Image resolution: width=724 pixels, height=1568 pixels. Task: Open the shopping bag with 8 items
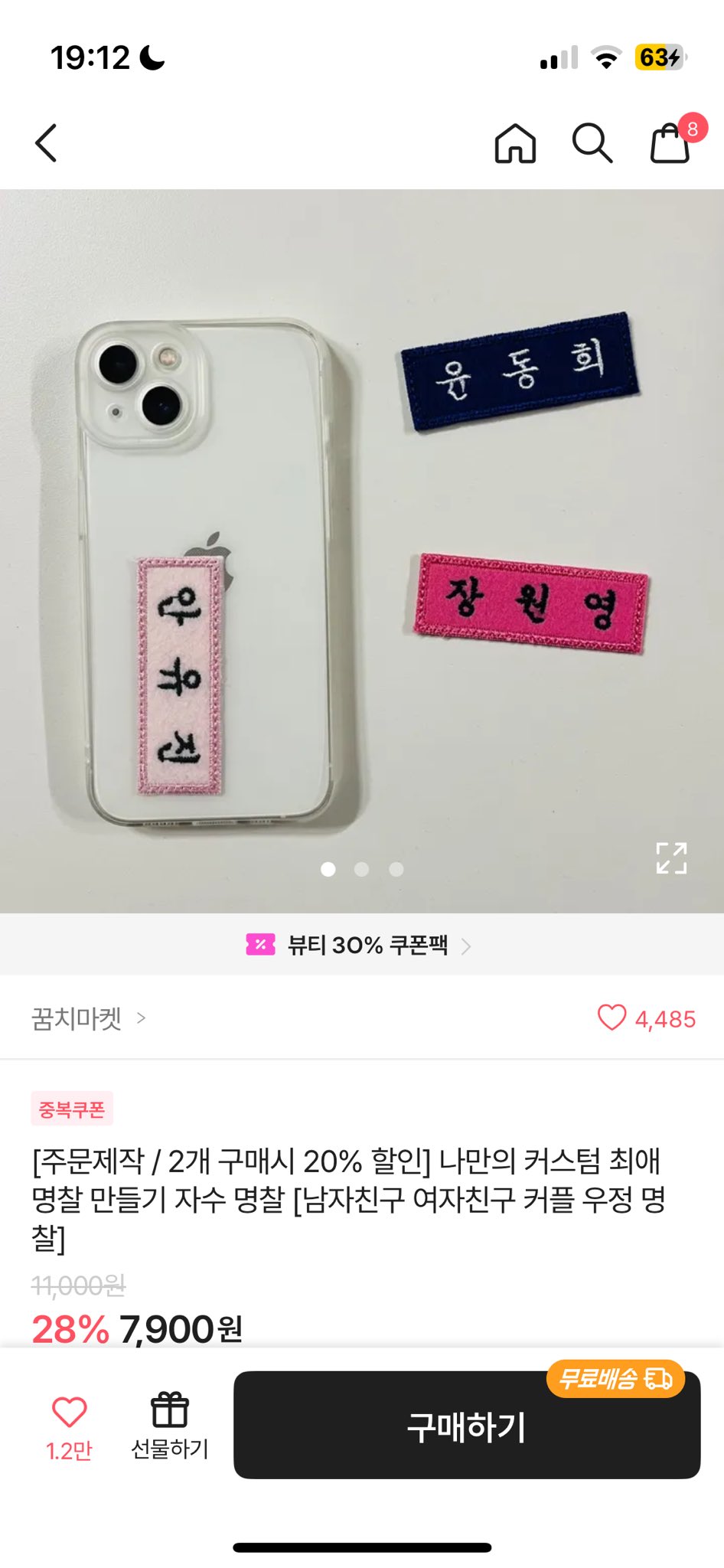pos(671,143)
